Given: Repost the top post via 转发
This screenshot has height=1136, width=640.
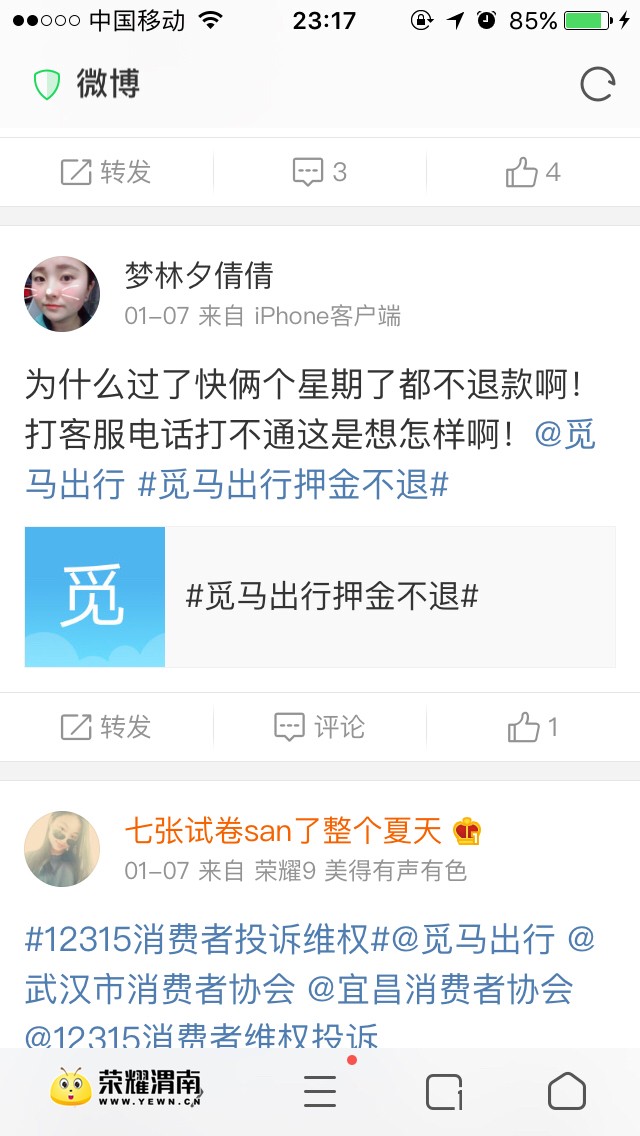Looking at the screenshot, I should [x=106, y=172].
